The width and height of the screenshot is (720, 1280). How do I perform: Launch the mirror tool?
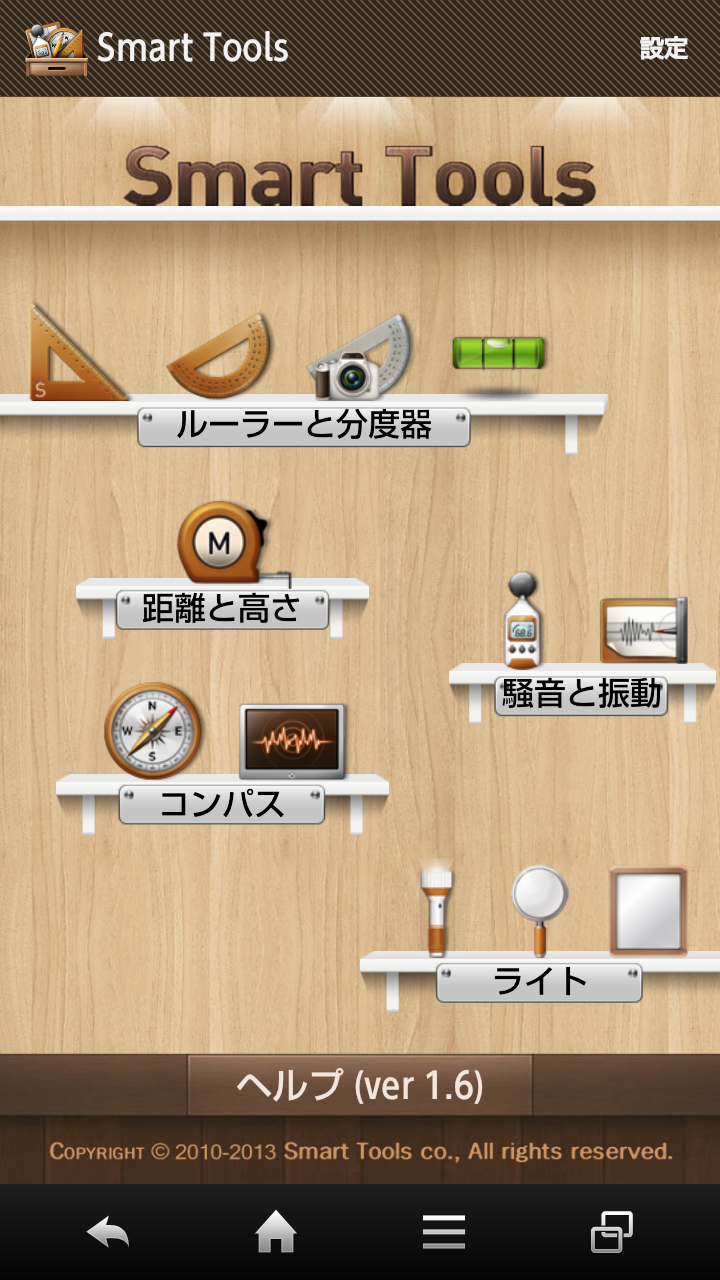(648, 910)
